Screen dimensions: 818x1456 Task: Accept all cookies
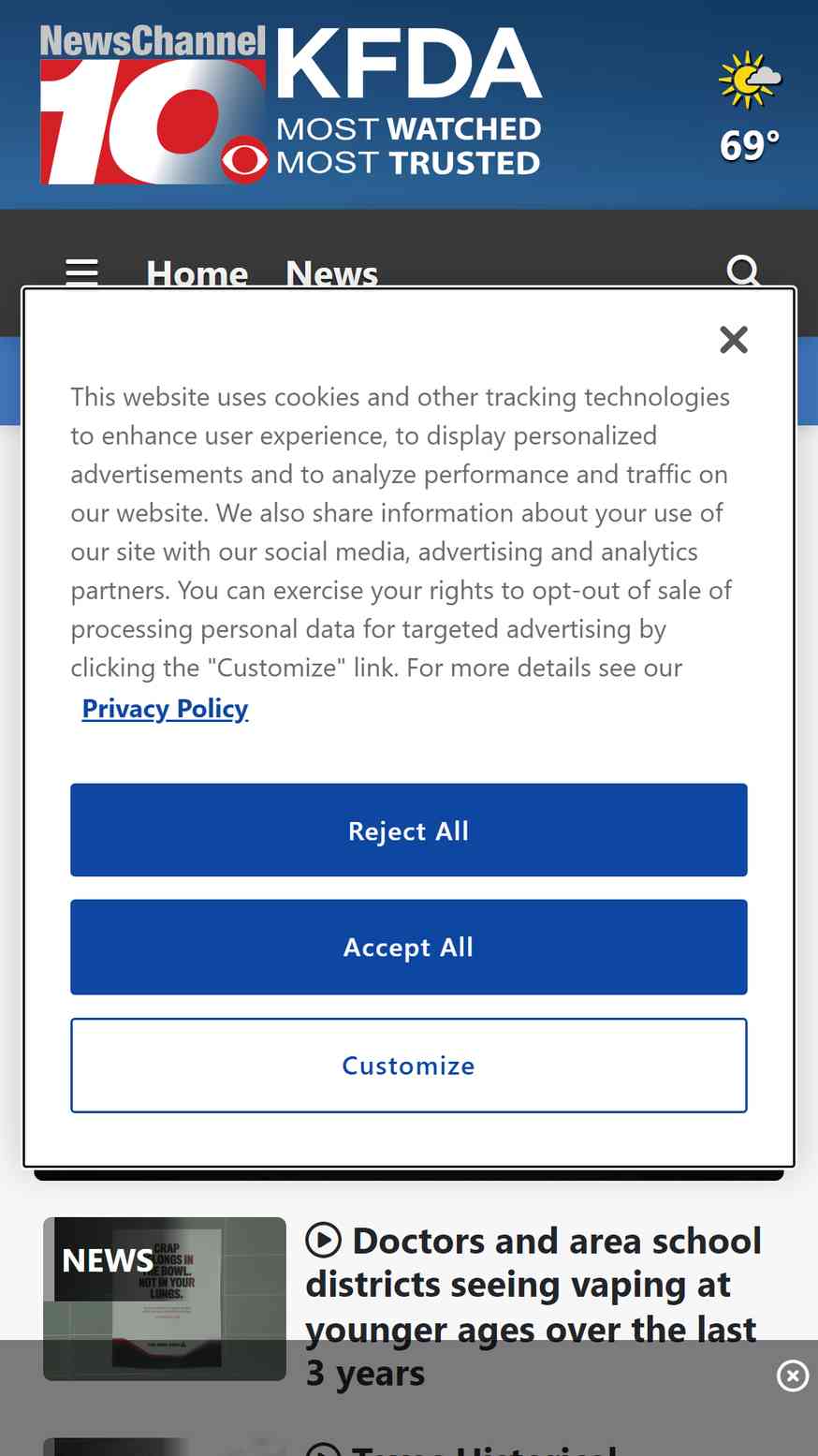tap(409, 947)
